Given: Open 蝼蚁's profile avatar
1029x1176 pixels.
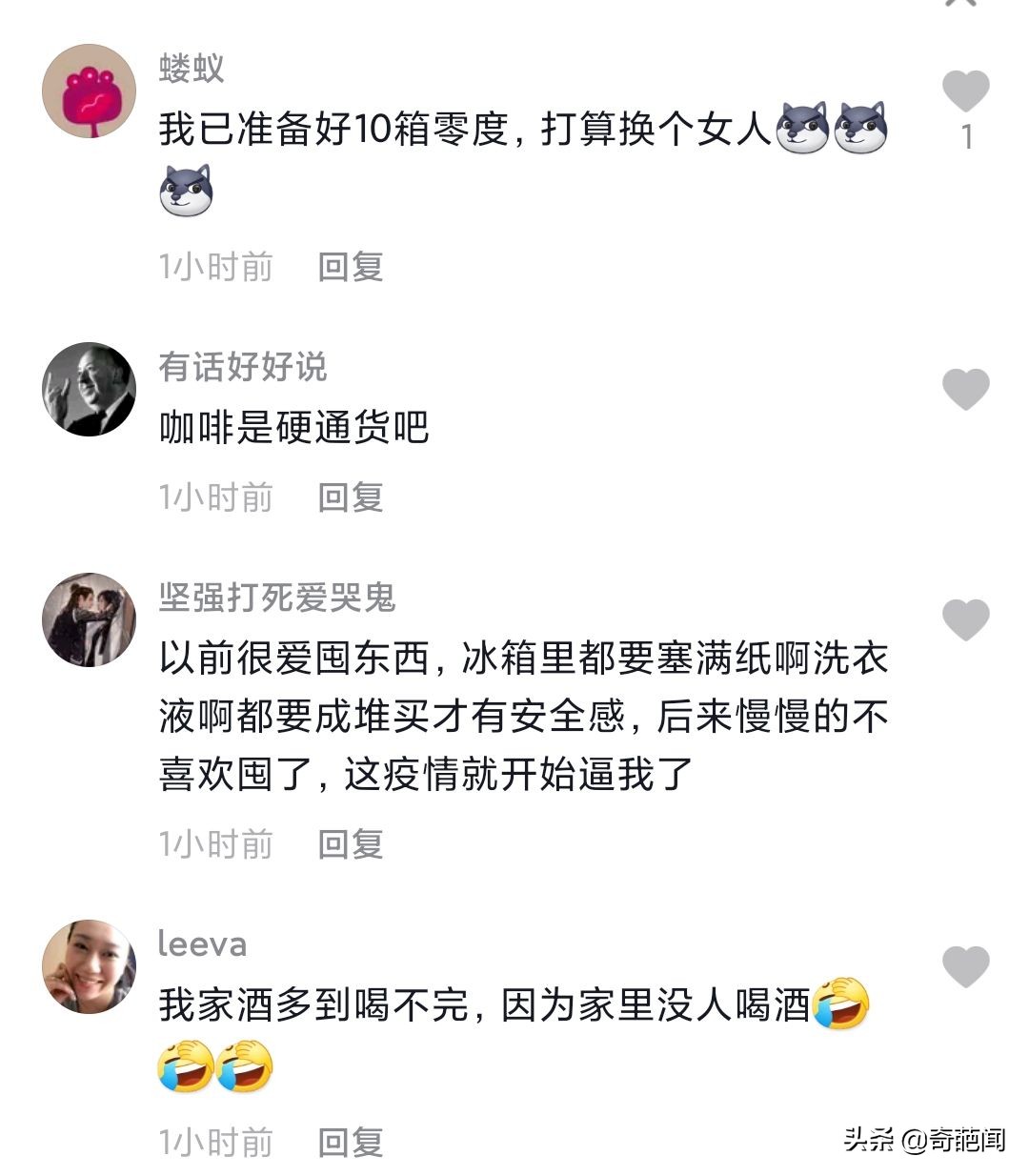Looking at the screenshot, I should tap(91, 91).
